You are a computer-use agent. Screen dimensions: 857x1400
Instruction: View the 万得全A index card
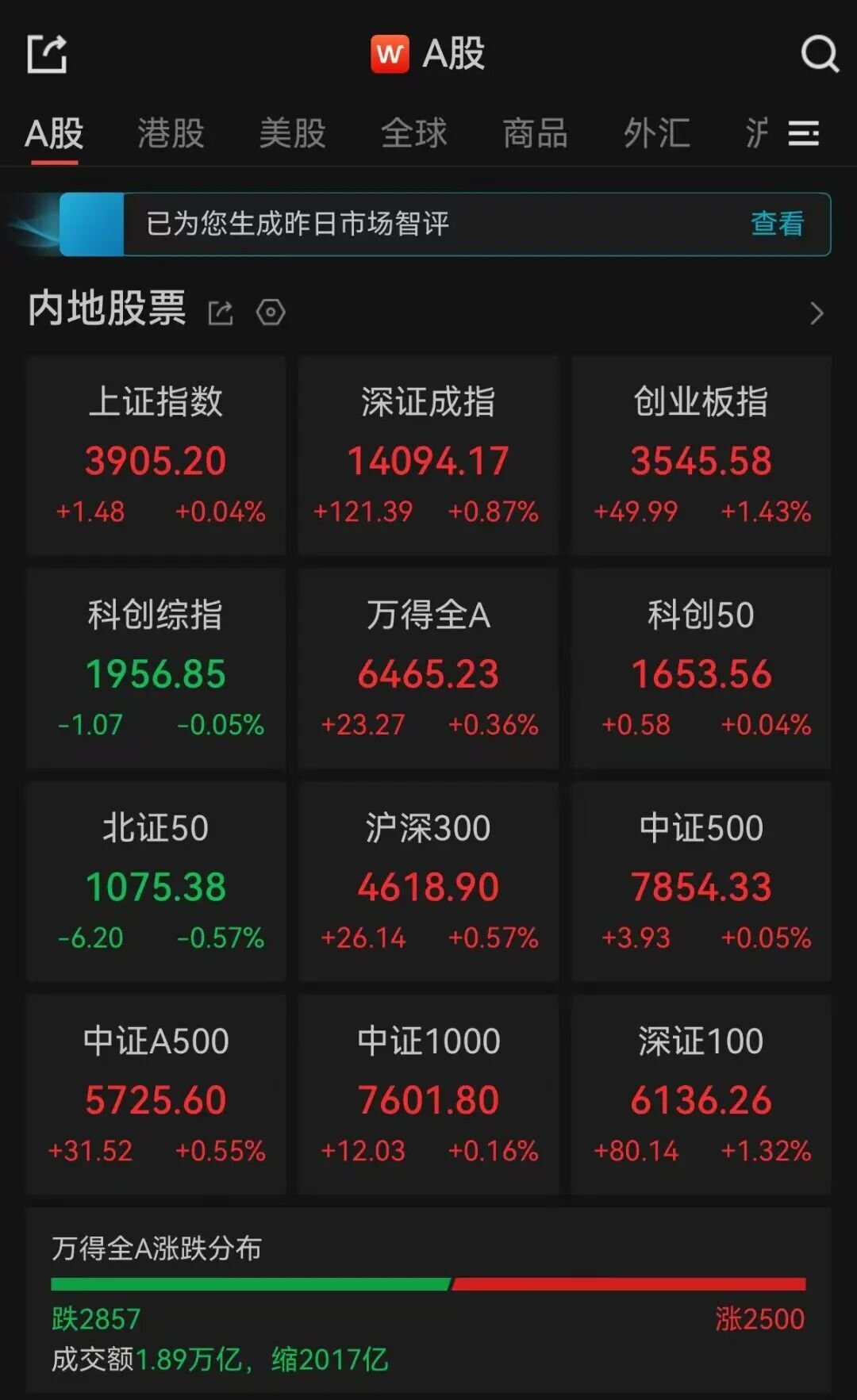click(x=428, y=669)
